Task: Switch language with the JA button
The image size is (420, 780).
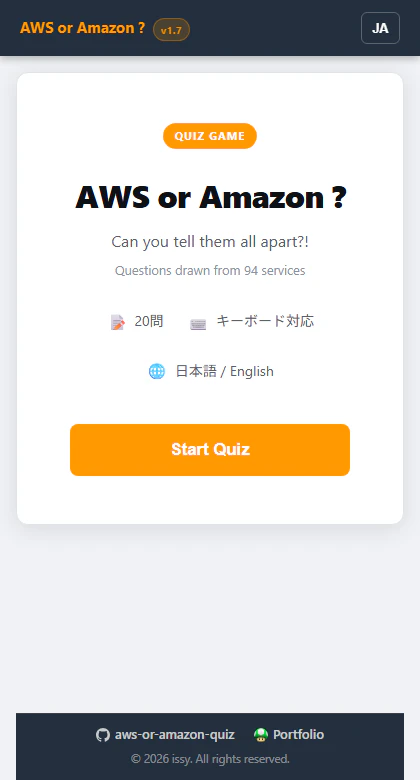Action: coord(380,28)
